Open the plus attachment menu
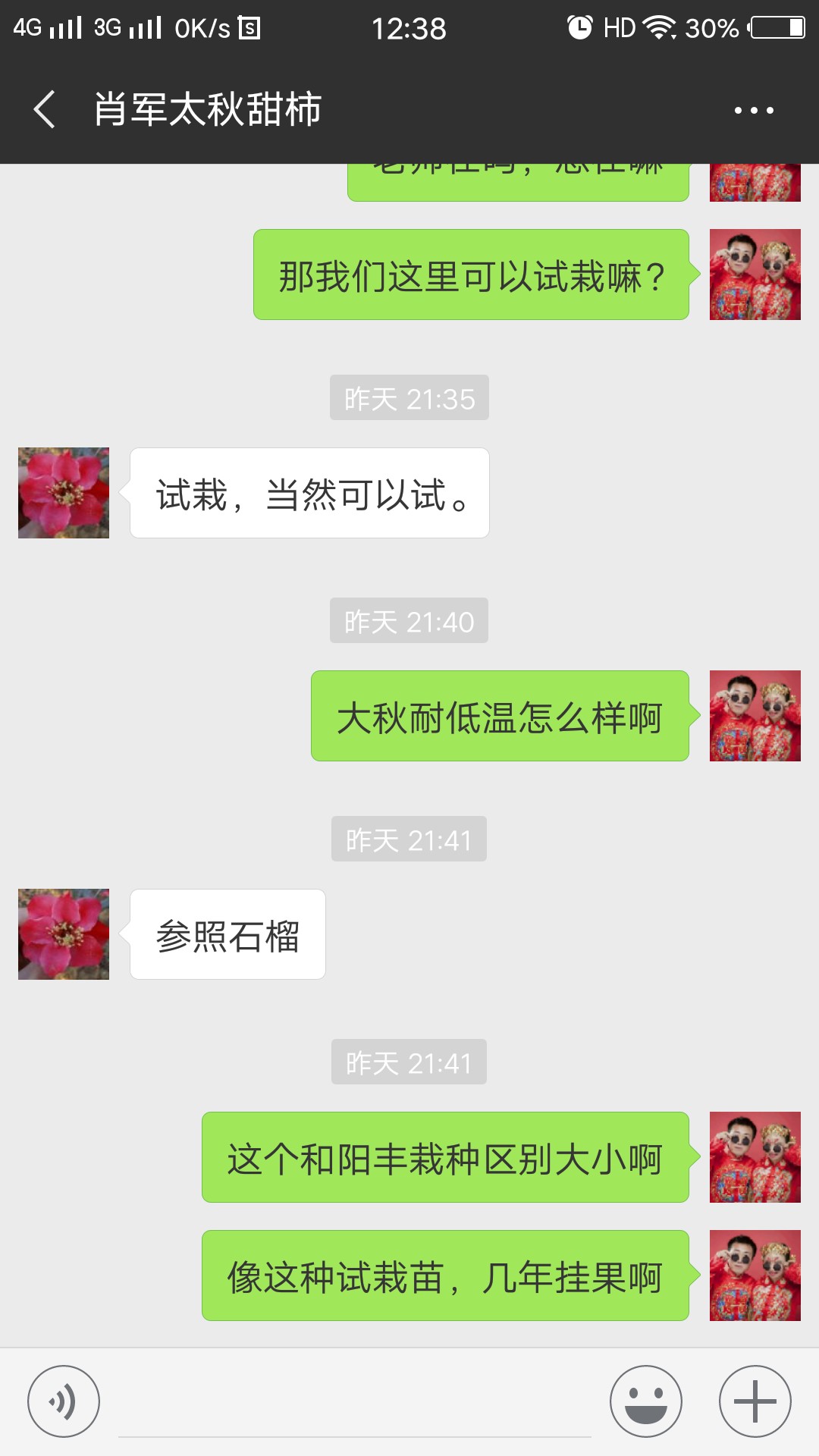Screen dimensions: 819x1456 coord(755,1401)
